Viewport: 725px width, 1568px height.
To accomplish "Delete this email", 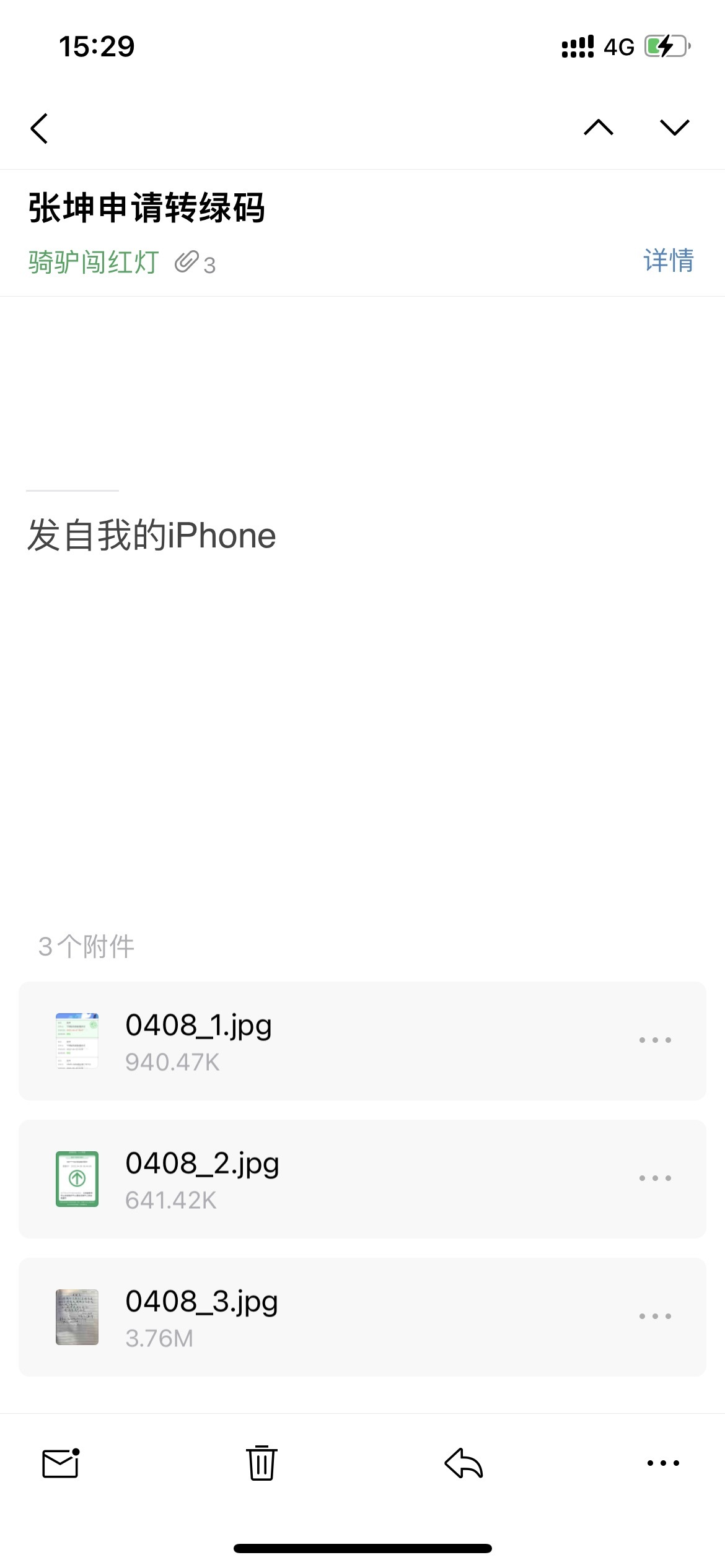I will [261, 1463].
